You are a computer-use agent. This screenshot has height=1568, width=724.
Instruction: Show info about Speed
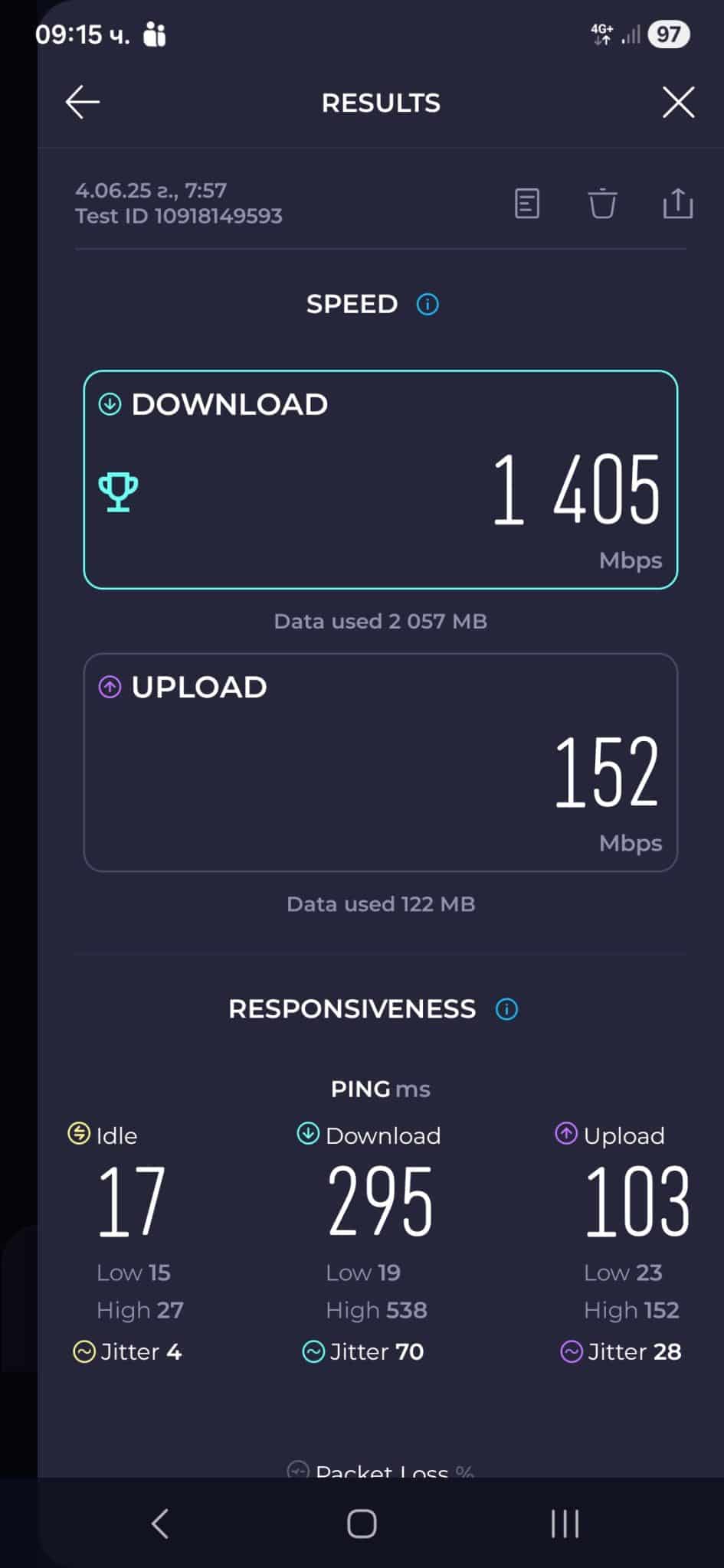pyautogui.click(x=428, y=305)
